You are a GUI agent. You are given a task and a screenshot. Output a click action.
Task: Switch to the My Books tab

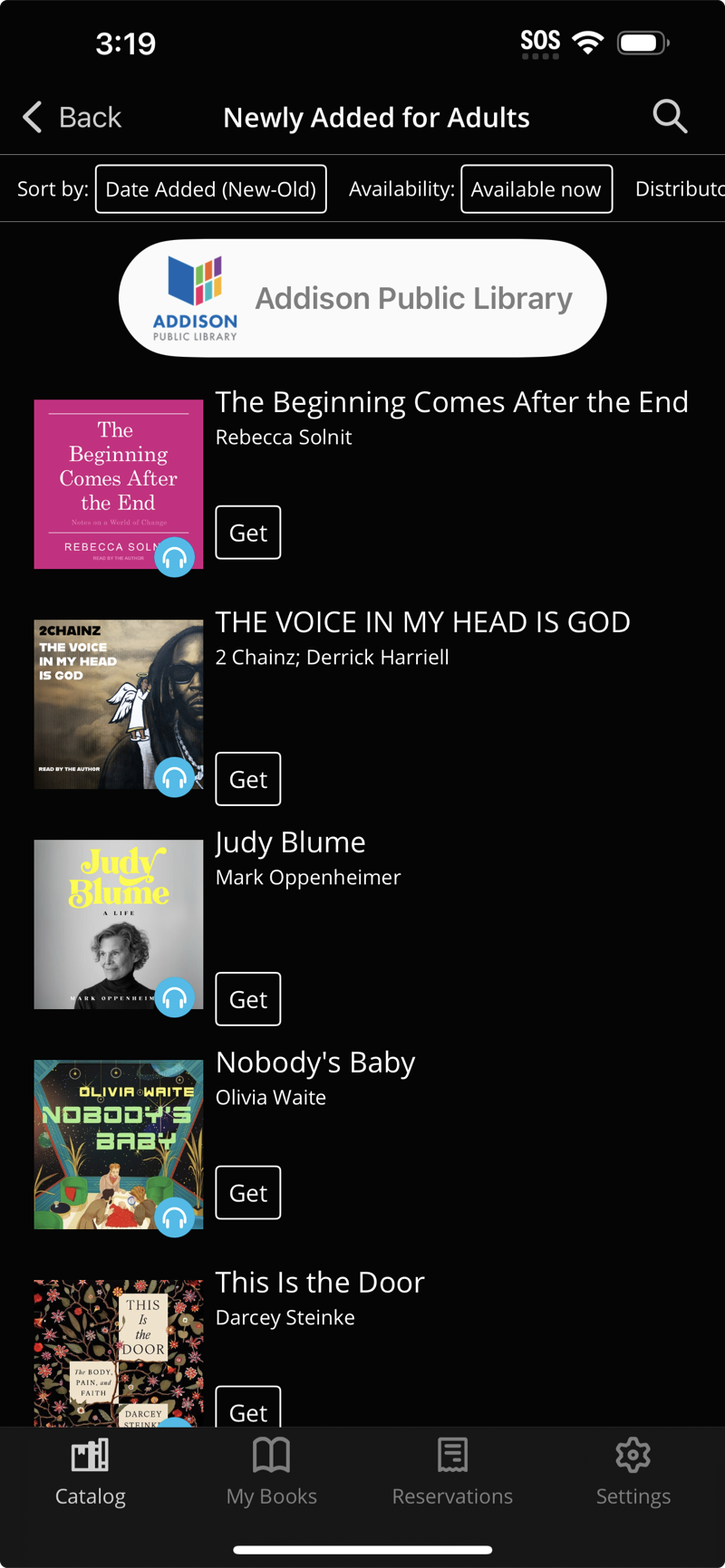[x=272, y=1473]
